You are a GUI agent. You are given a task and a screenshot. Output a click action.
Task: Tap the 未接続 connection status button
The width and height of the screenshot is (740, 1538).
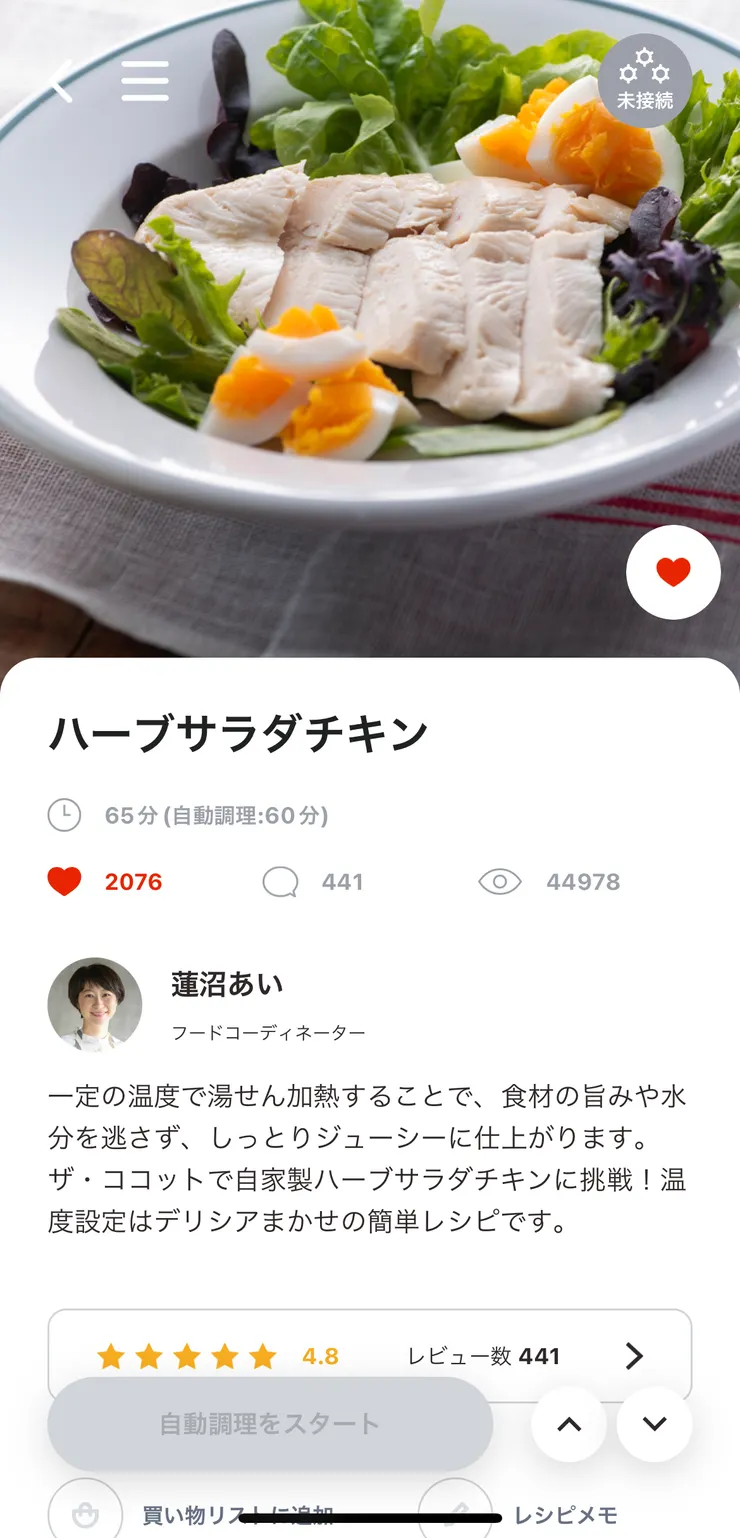645,80
